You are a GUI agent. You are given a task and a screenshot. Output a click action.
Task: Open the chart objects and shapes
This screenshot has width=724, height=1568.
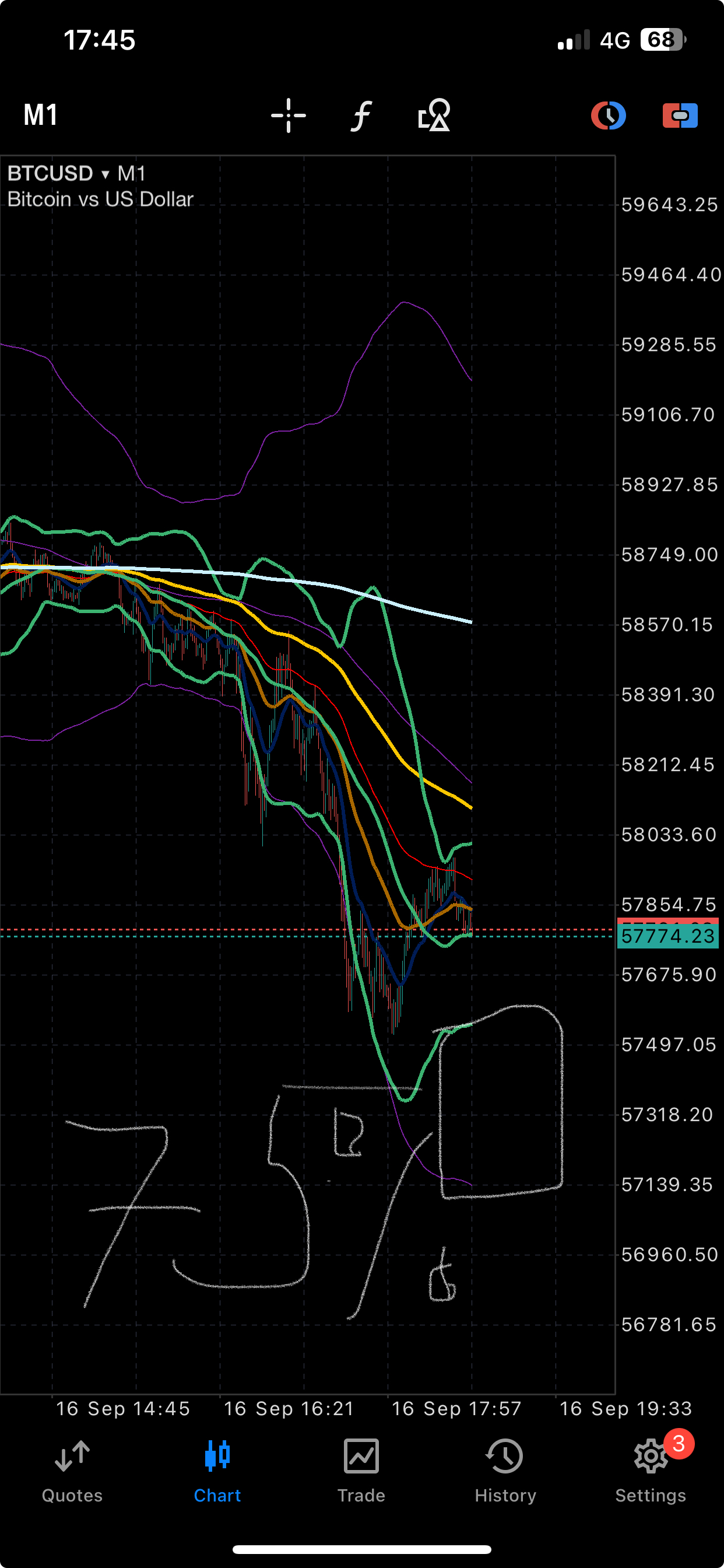(434, 115)
